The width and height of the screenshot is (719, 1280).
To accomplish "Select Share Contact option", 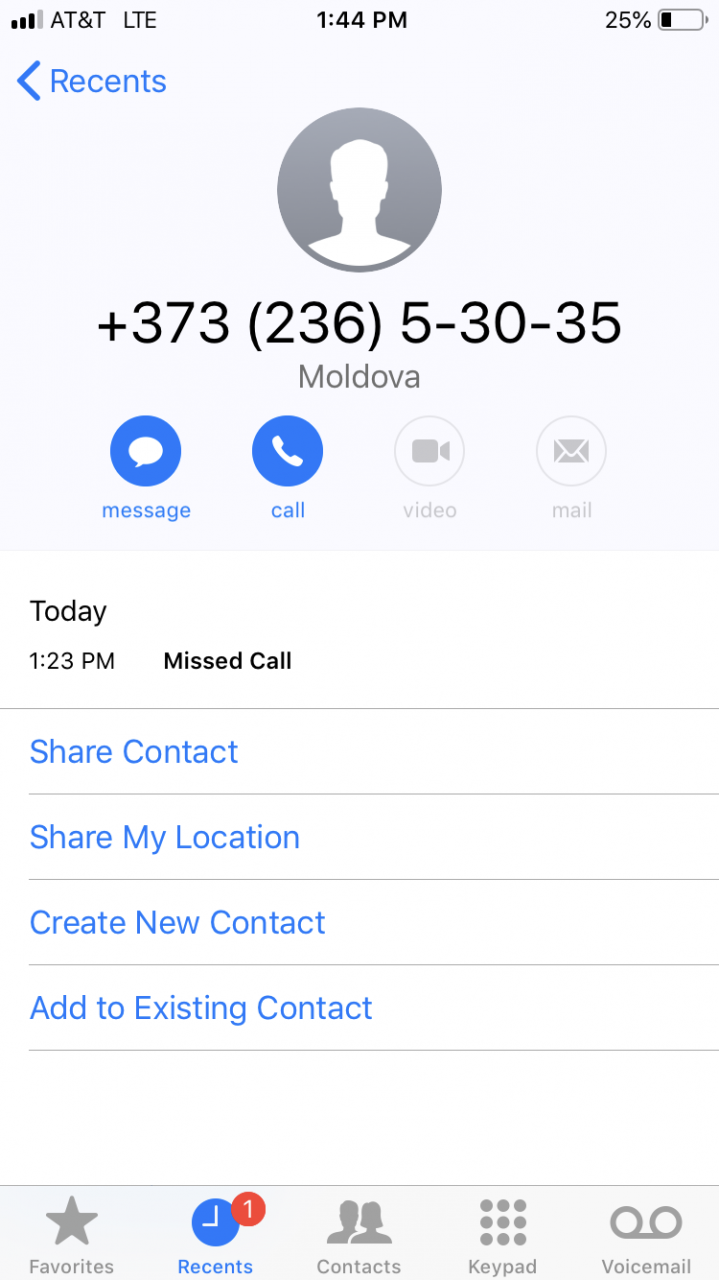I will pos(134,752).
